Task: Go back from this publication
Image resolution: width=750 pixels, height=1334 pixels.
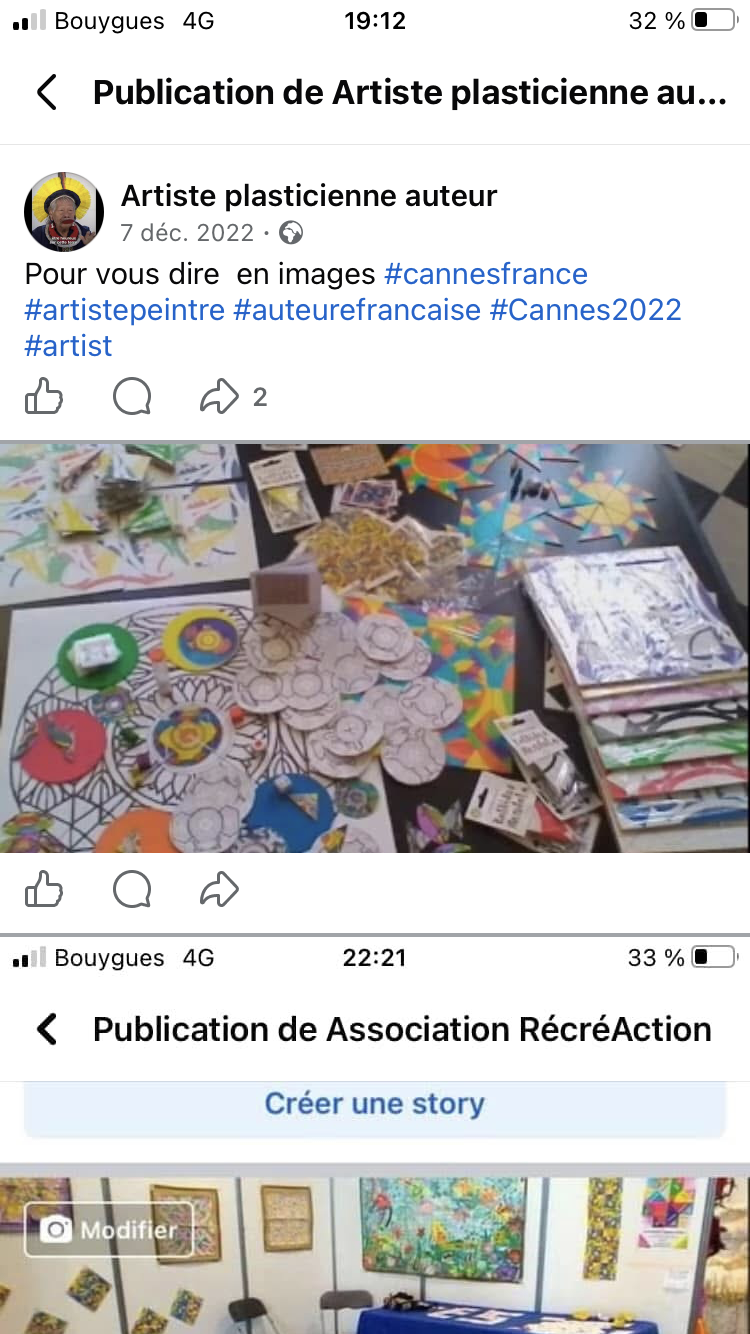Action: 46,92
